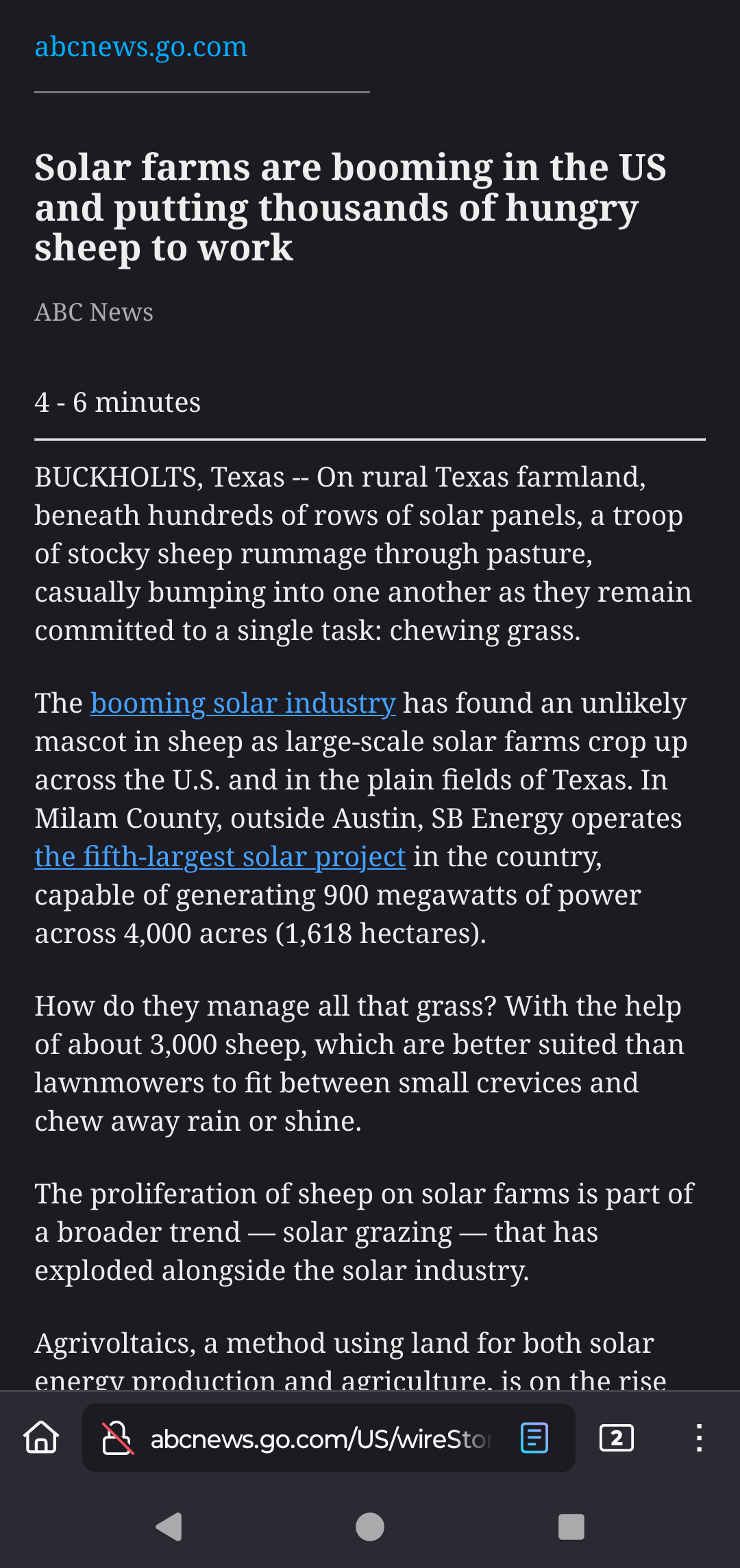Toggle reader view mode
The height and width of the screenshot is (1568, 740).
[x=534, y=1438]
